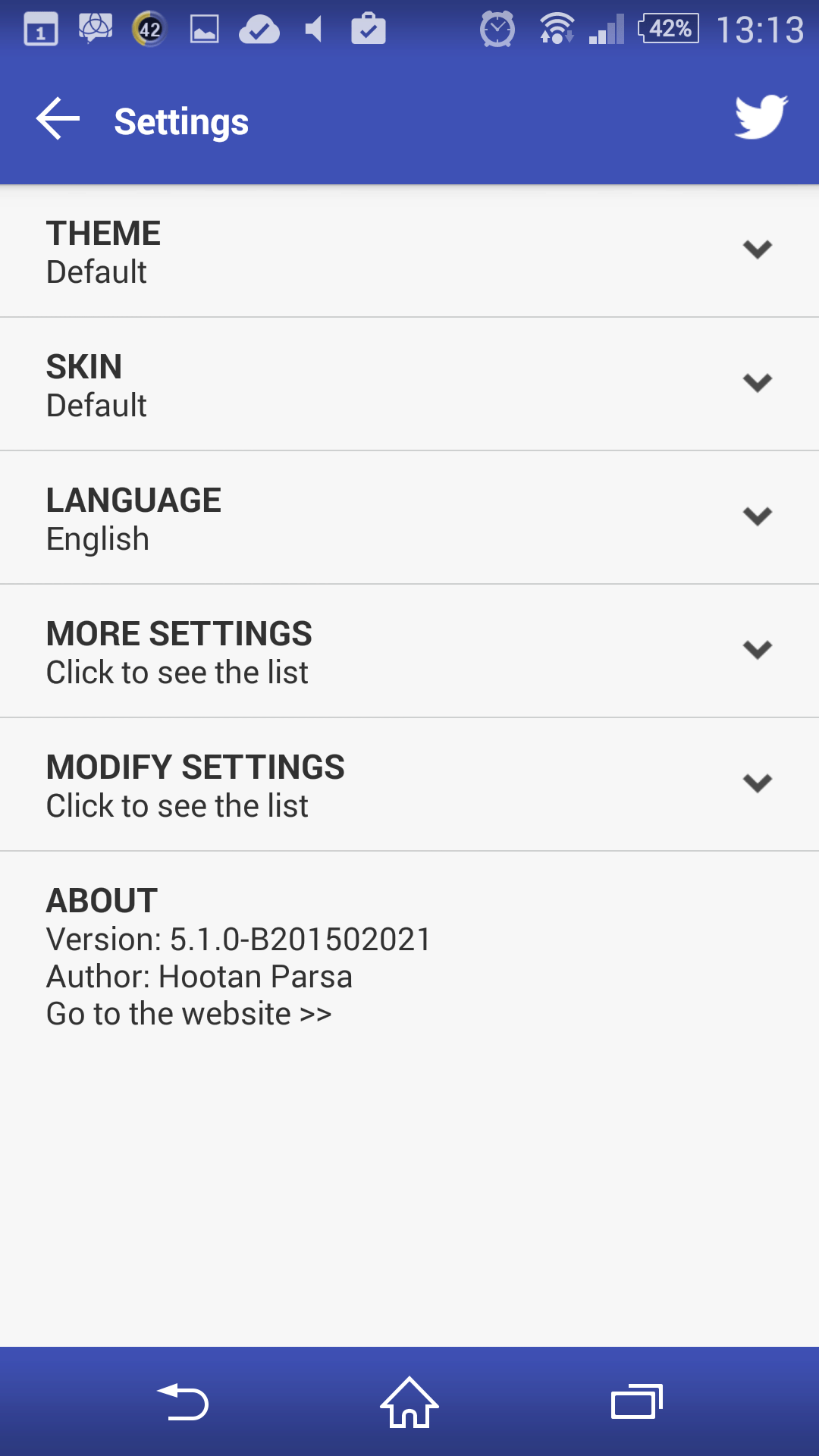The height and width of the screenshot is (1456, 819).
Task: Open the recent apps overview
Action: click(637, 1401)
